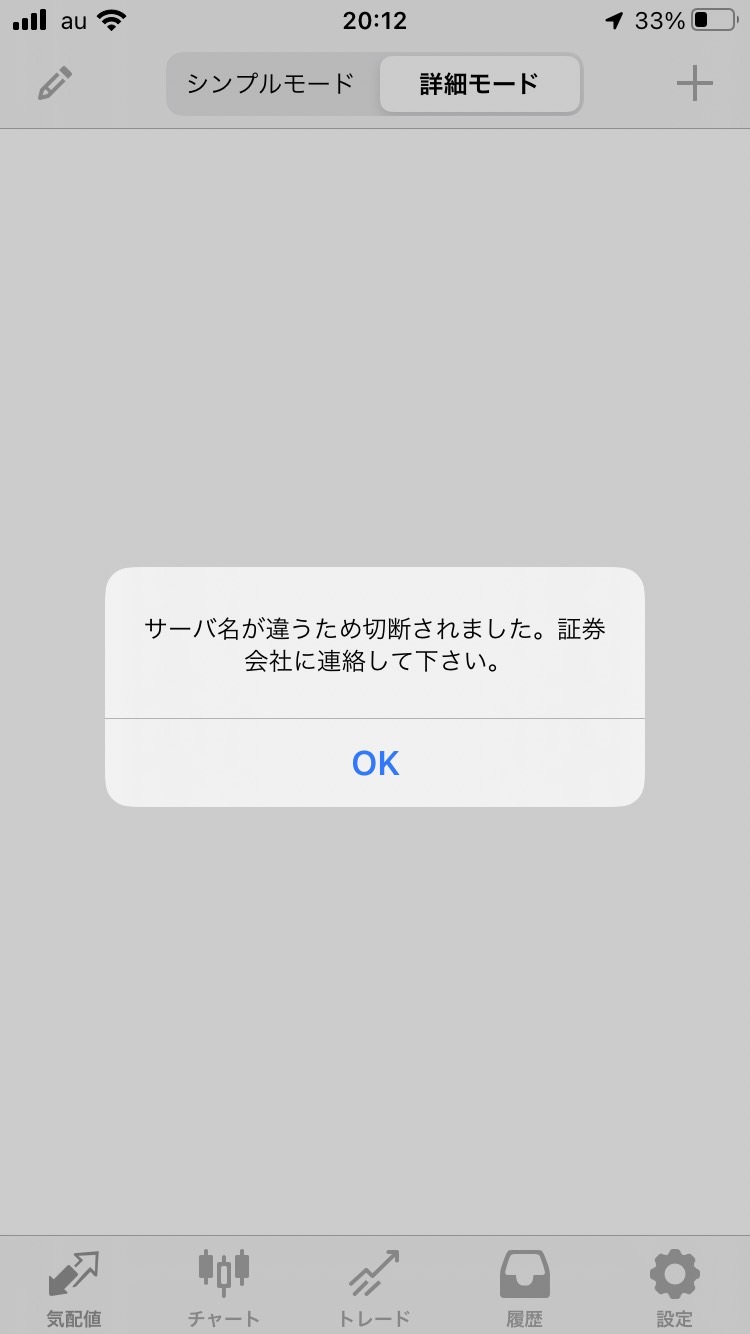Image resolution: width=750 pixels, height=1334 pixels.
Task: Open 設定 settings tab
Action: tap(675, 1288)
